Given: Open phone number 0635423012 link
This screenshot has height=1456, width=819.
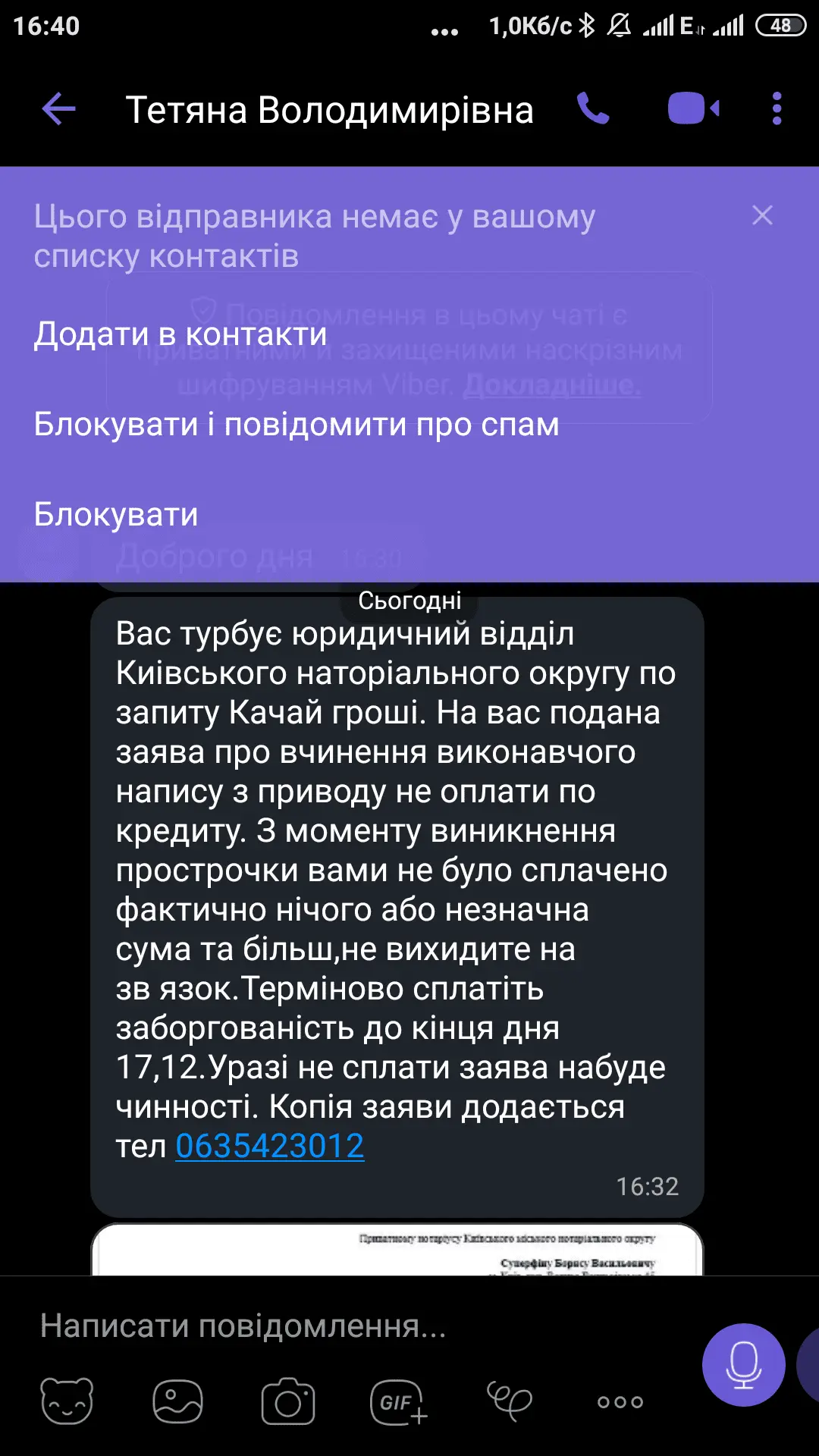Looking at the screenshot, I should [x=270, y=1146].
